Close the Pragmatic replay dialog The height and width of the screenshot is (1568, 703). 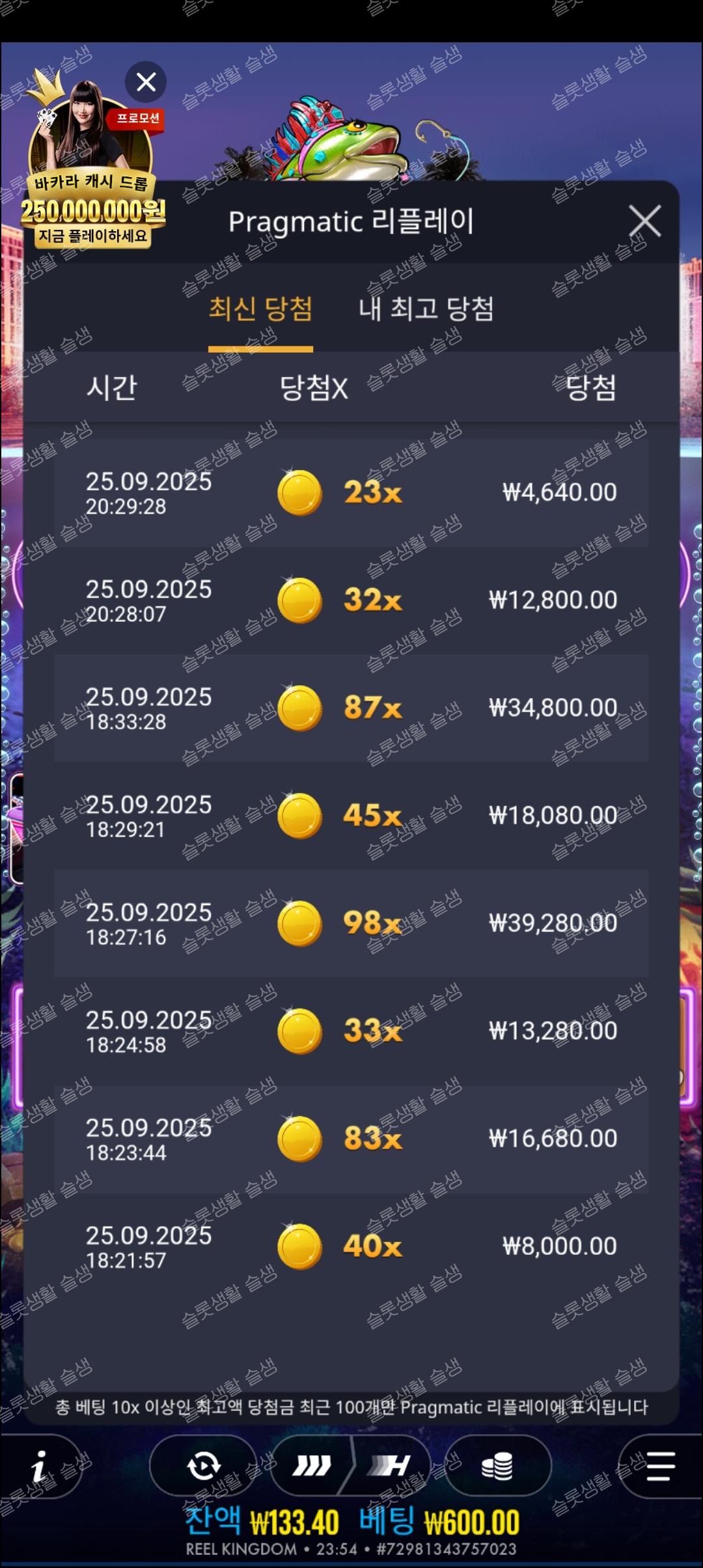click(644, 221)
